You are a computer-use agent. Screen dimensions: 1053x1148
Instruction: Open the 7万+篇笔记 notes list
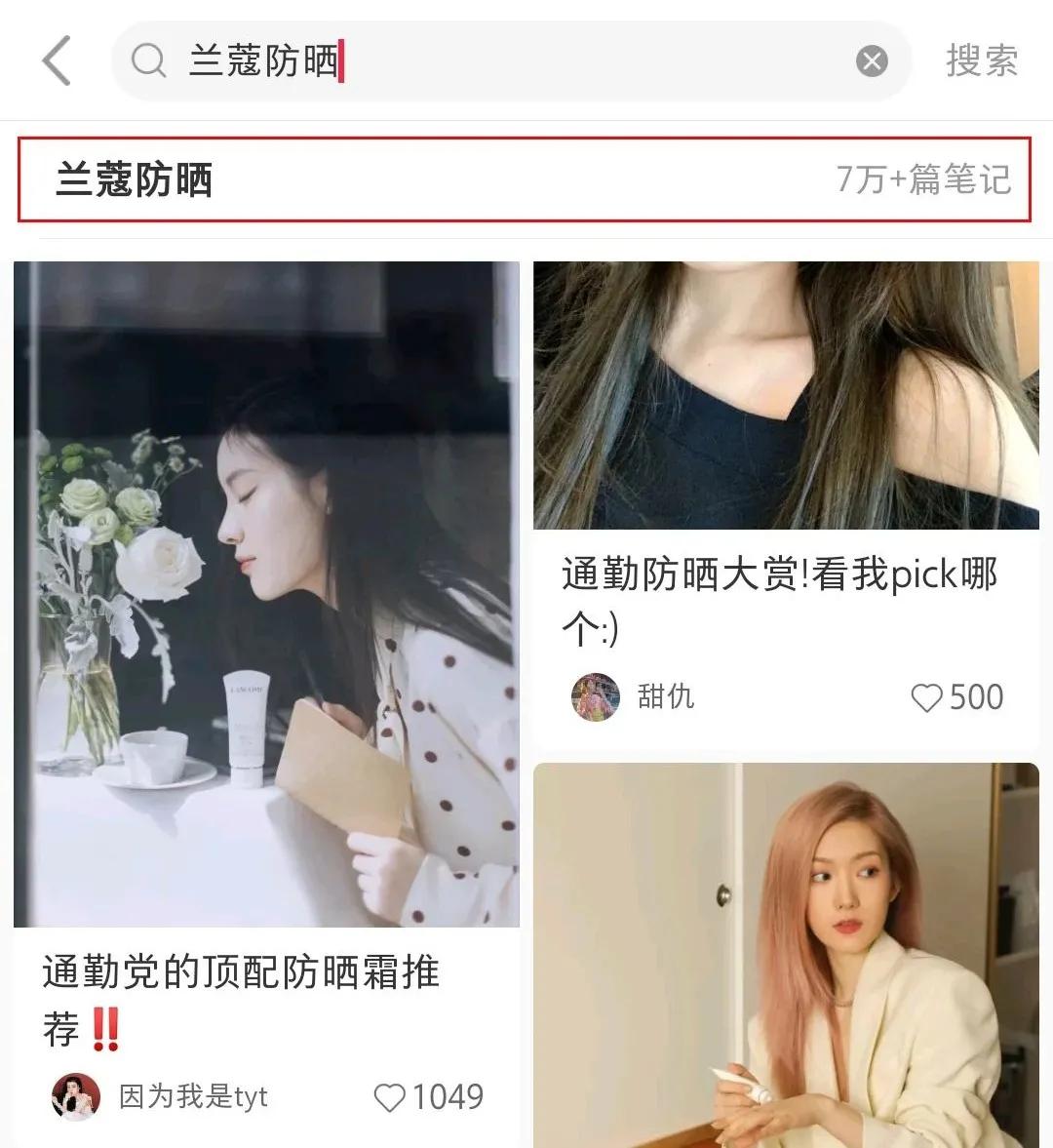tap(921, 181)
